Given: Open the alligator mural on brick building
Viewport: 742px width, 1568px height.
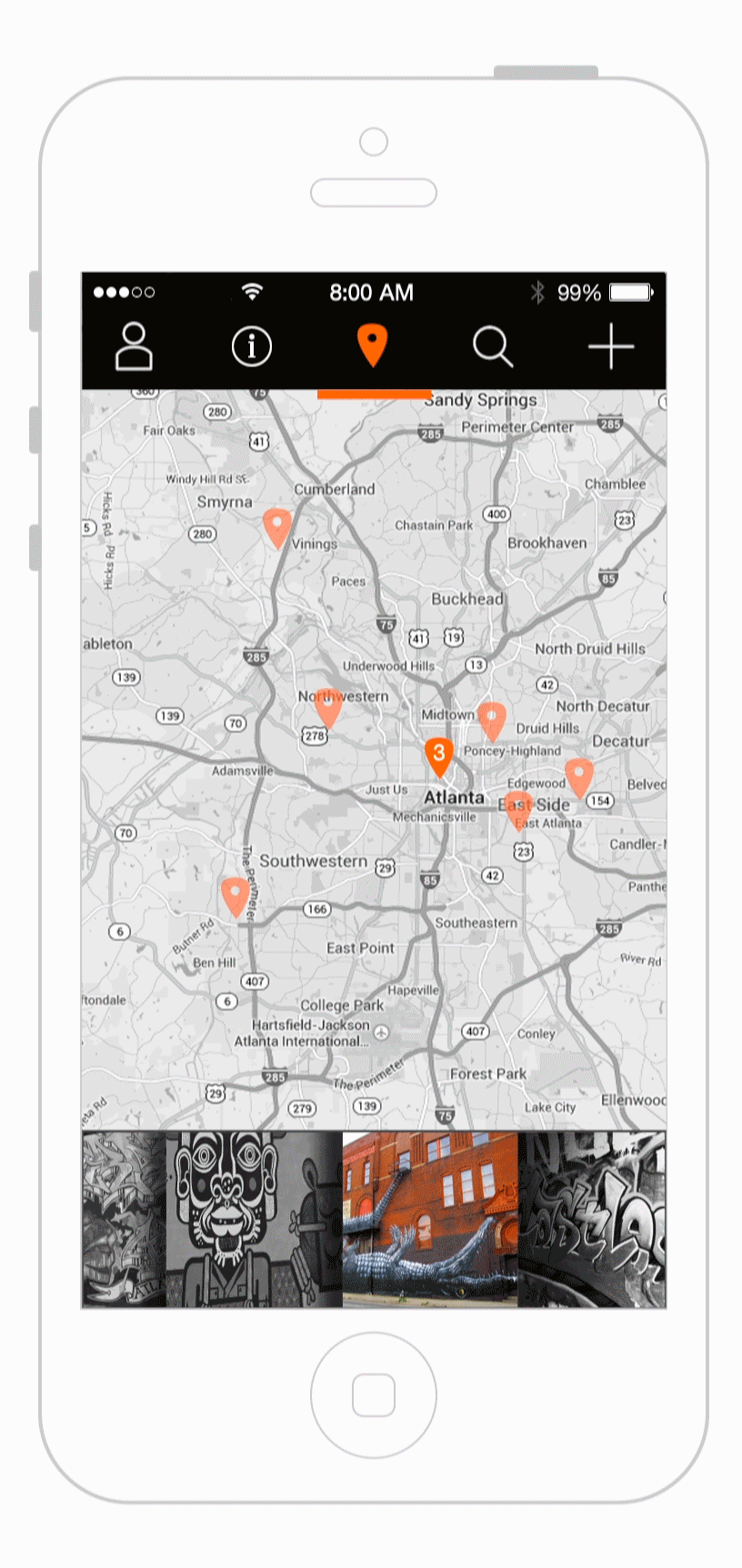Looking at the screenshot, I should [x=430, y=1219].
